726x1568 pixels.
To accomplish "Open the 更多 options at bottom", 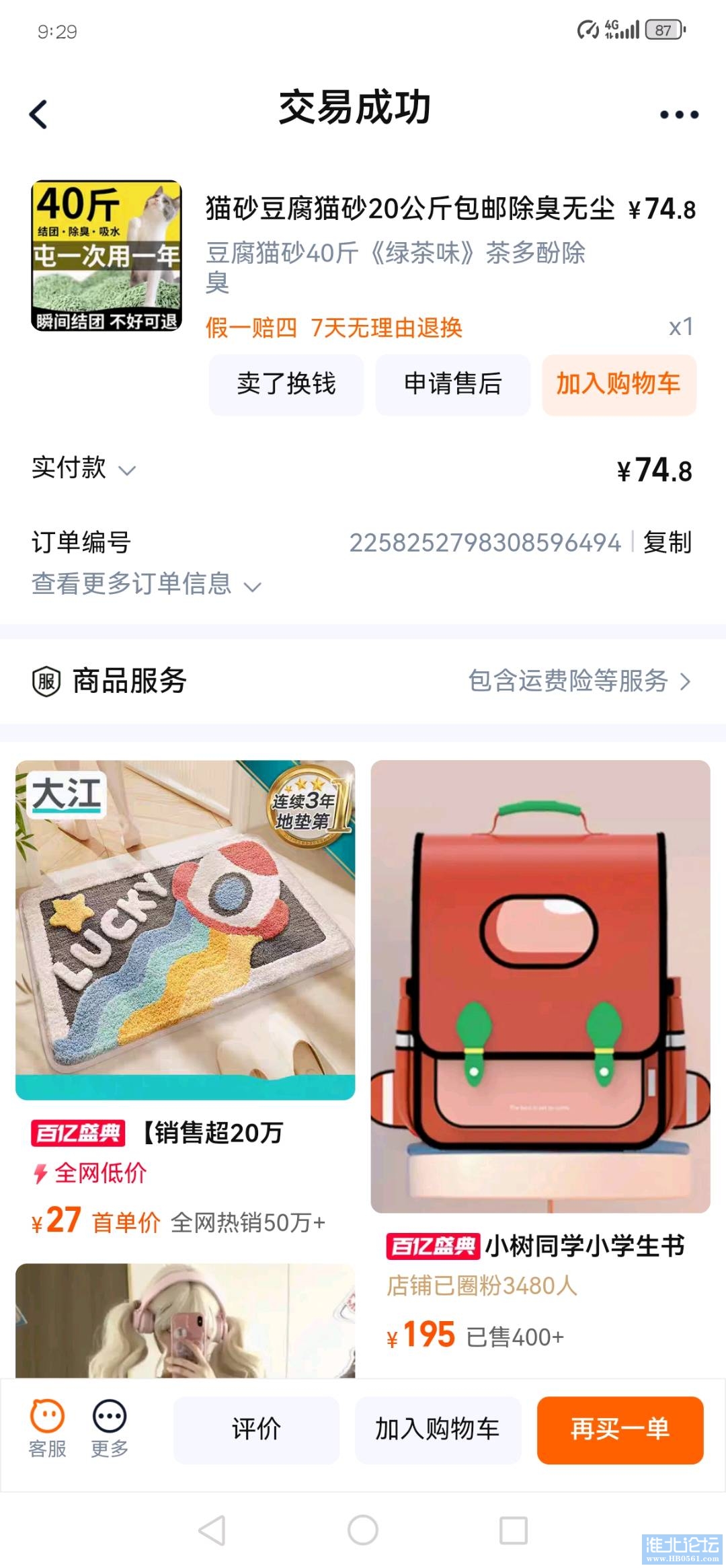I will pos(110,1429).
